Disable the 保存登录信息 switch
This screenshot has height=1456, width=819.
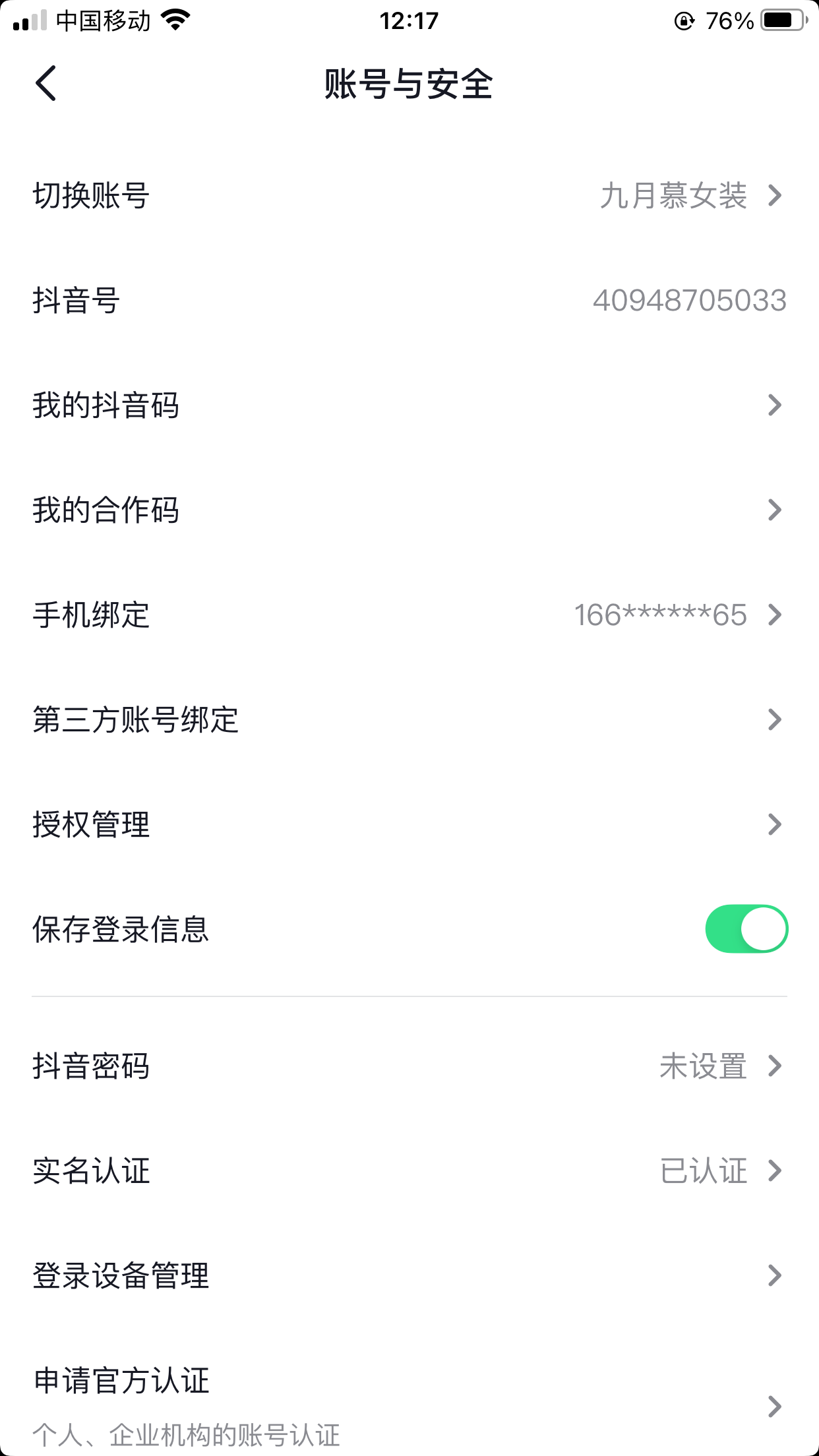pos(746,929)
